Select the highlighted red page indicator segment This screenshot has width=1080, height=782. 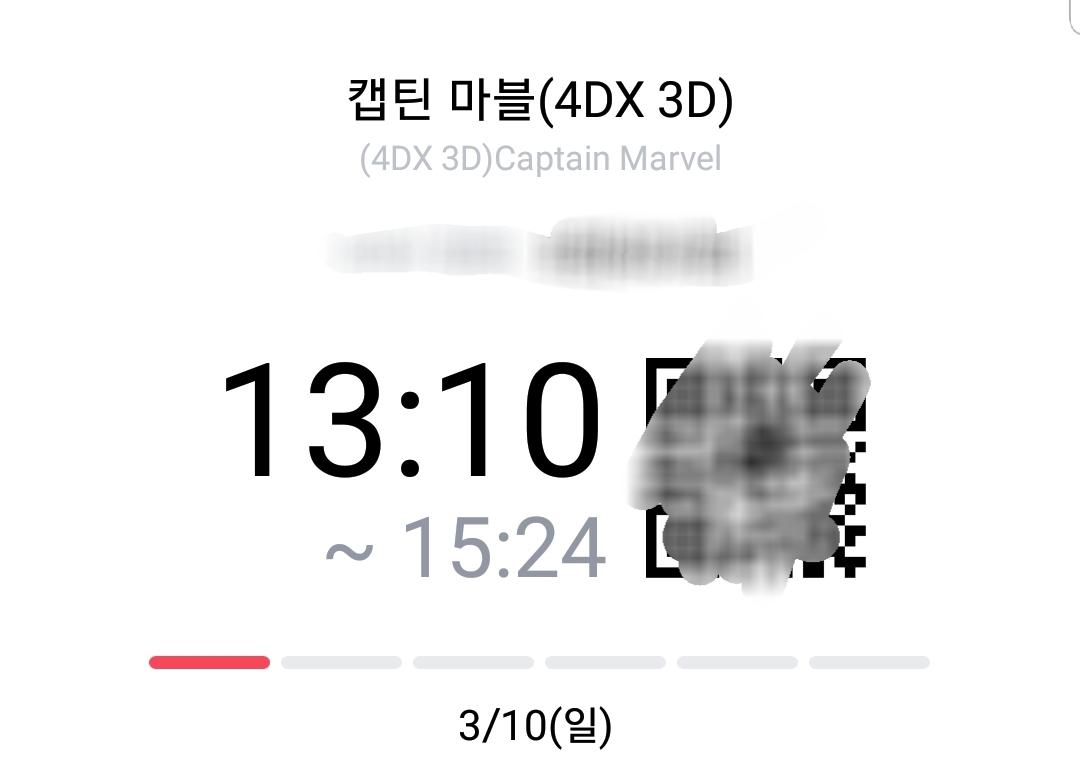point(209,662)
